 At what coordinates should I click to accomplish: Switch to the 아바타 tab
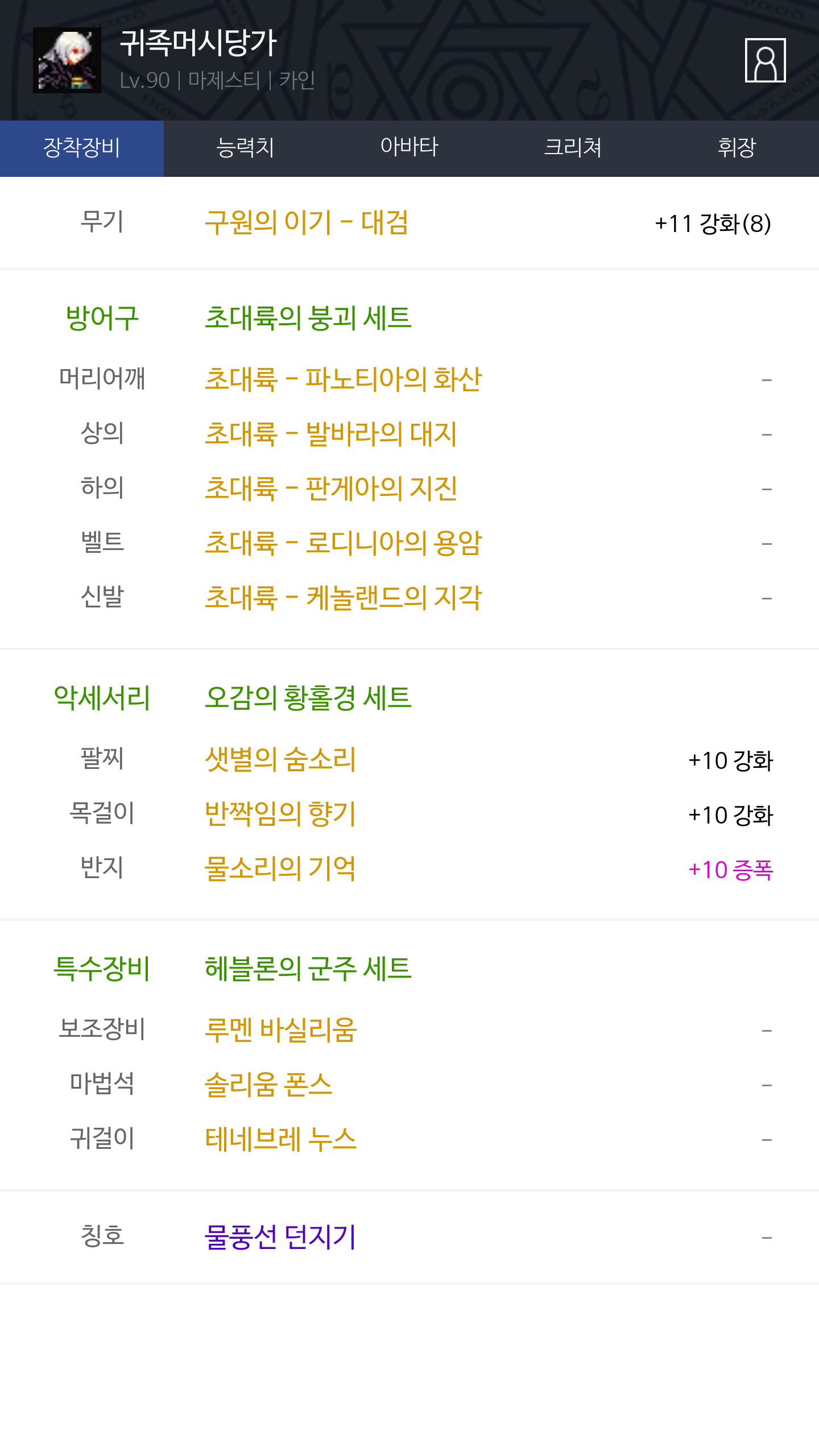(409, 148)
